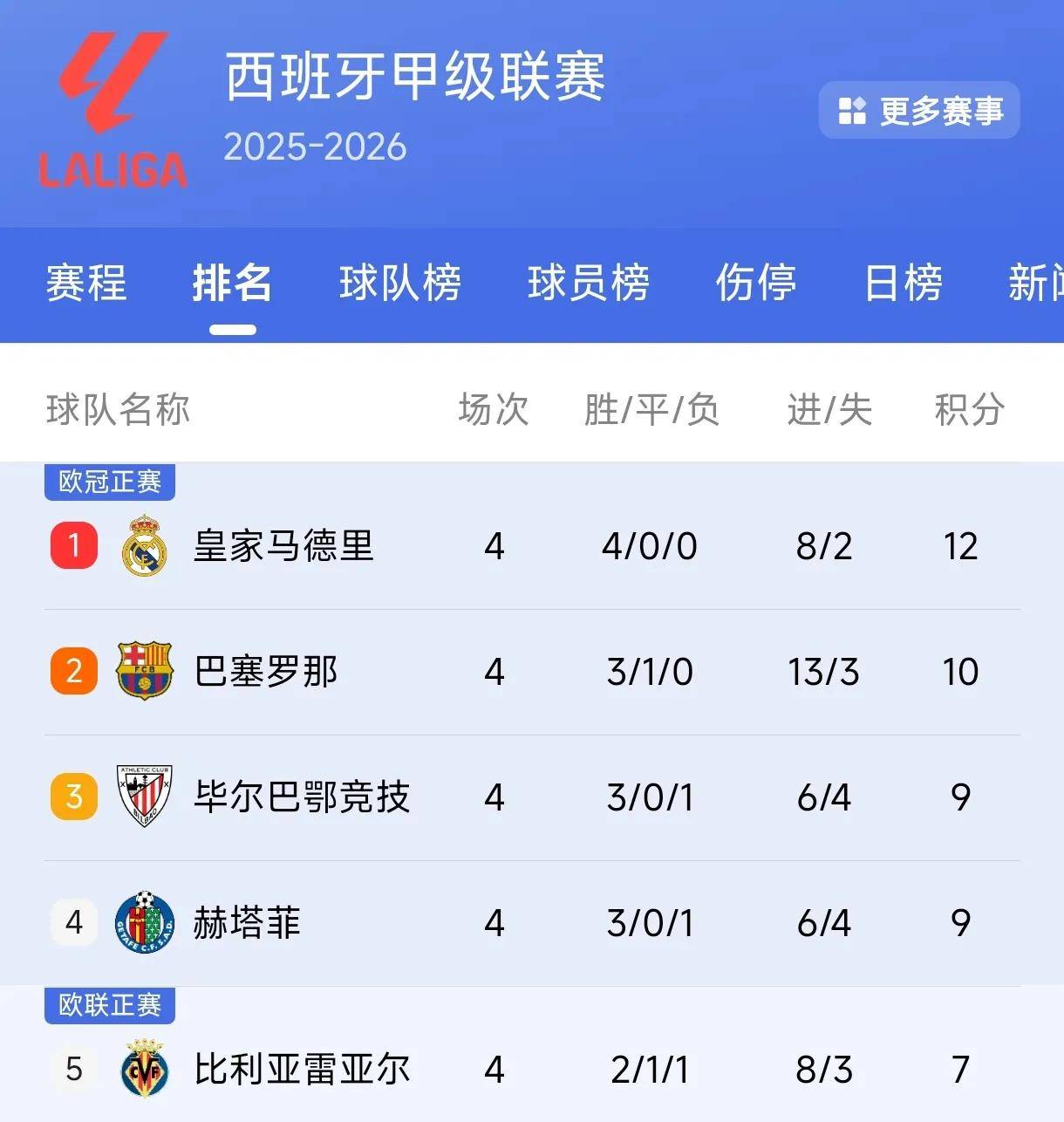Viewport: 1064px width, 1122px height.
Task: Open the Barcelona club crest
Action: [x=144, y=672]
